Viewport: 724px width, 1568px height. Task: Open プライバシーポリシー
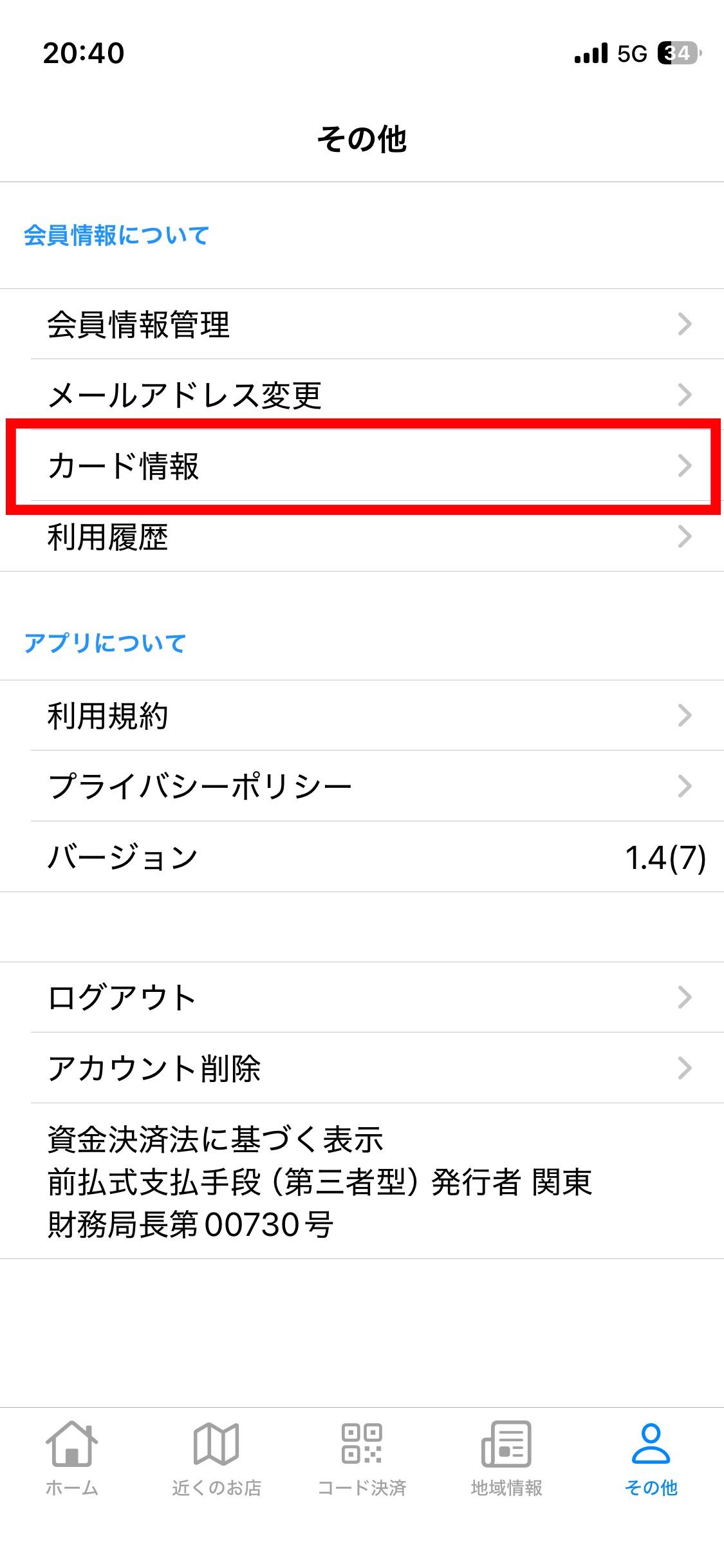362,786
